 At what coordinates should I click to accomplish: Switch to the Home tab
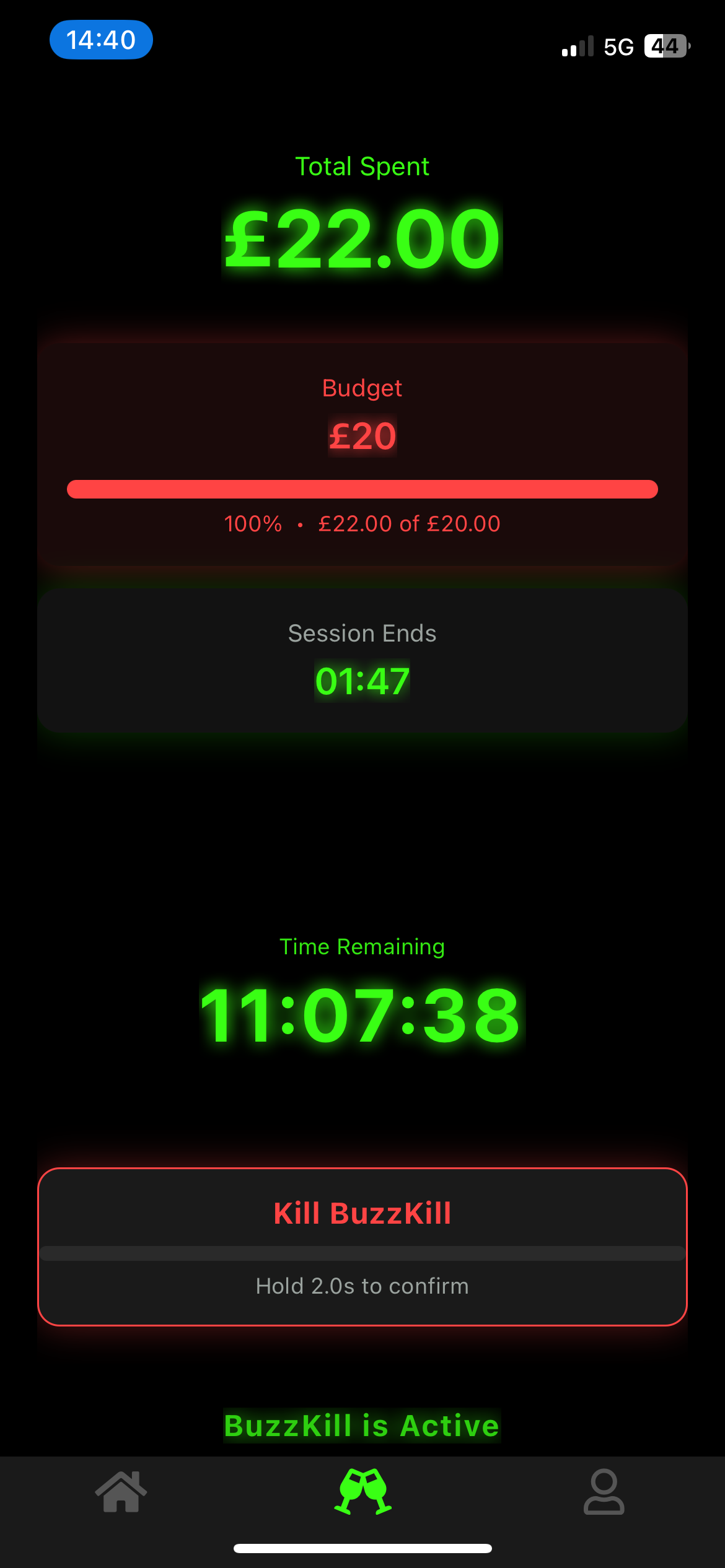(121, 1491)
